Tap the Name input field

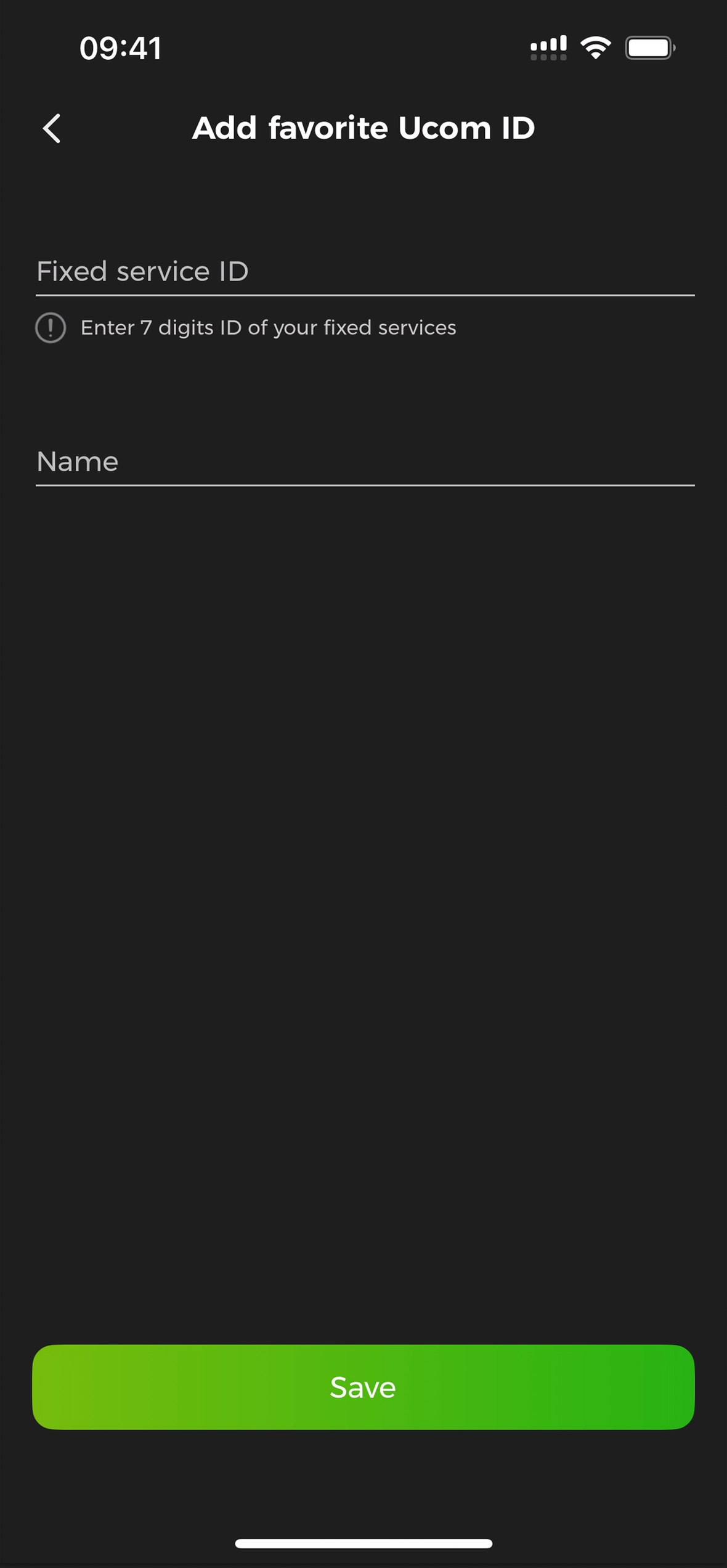(x=363, y=462)
